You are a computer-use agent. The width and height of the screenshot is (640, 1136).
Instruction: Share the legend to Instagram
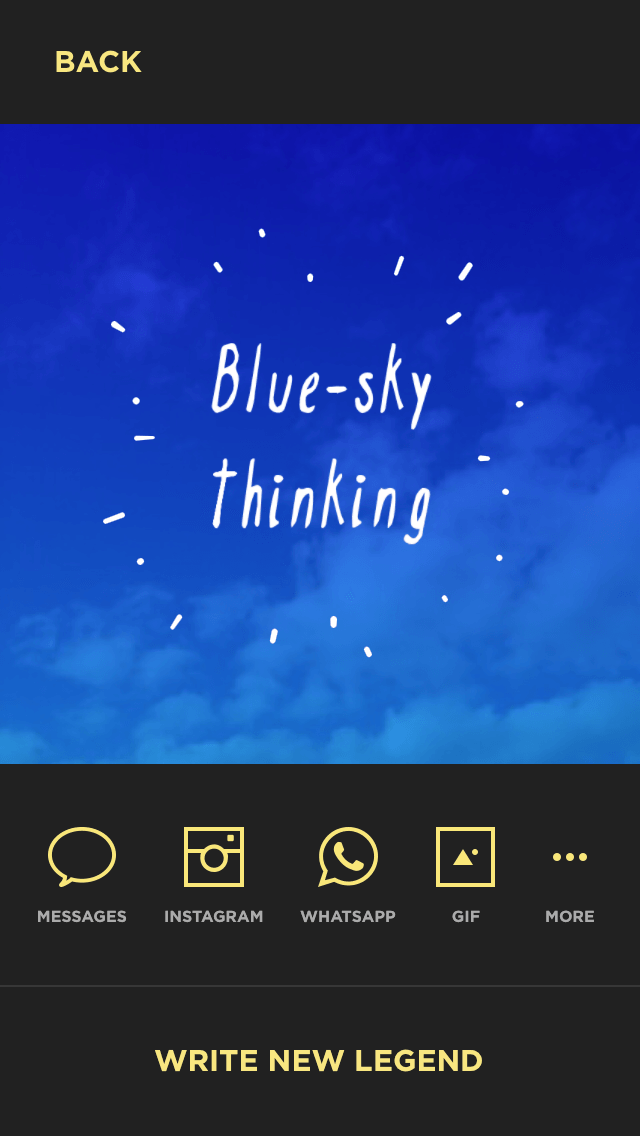[214, 875]
